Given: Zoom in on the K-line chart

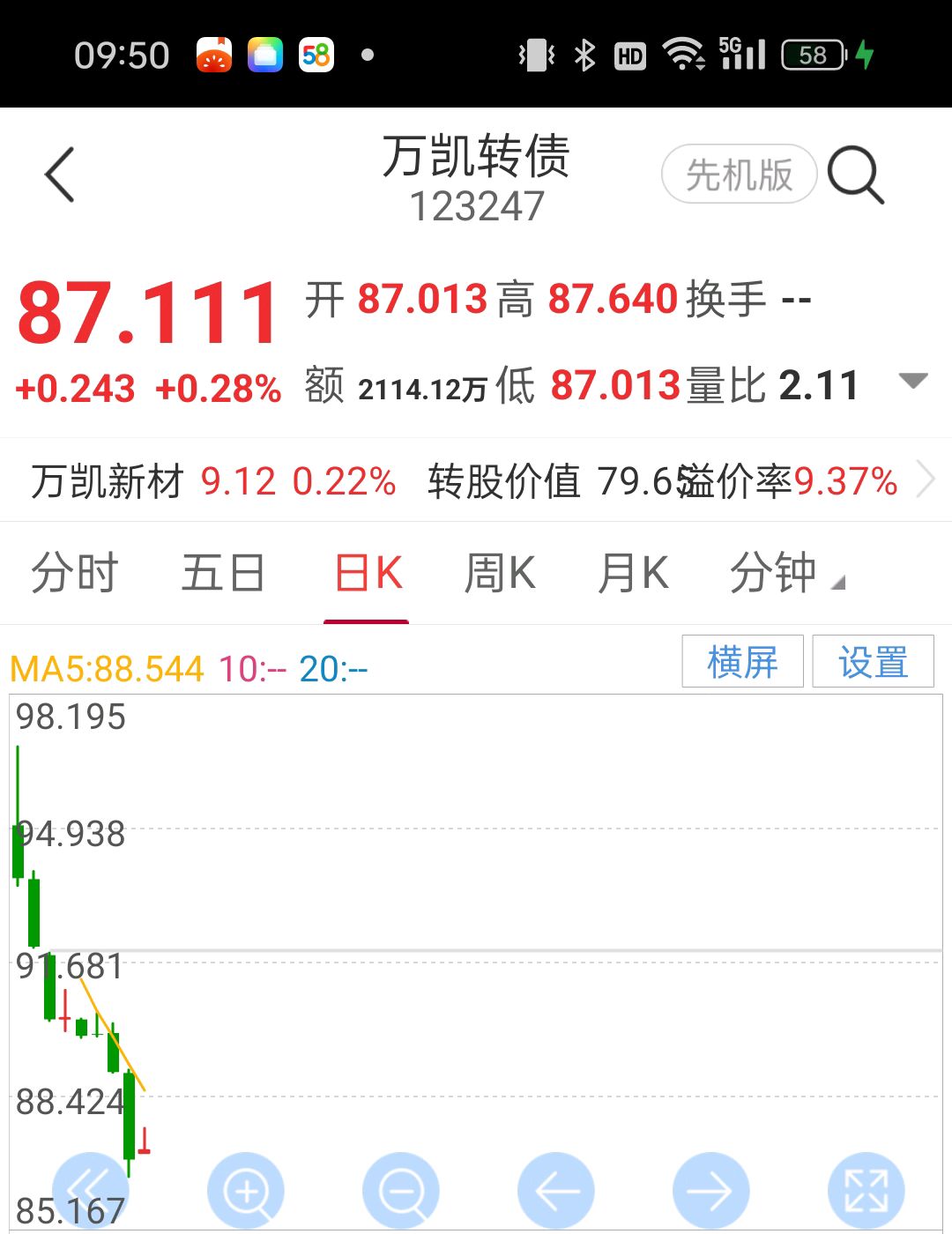Looking at the screenshot, I should (248, 1189).
